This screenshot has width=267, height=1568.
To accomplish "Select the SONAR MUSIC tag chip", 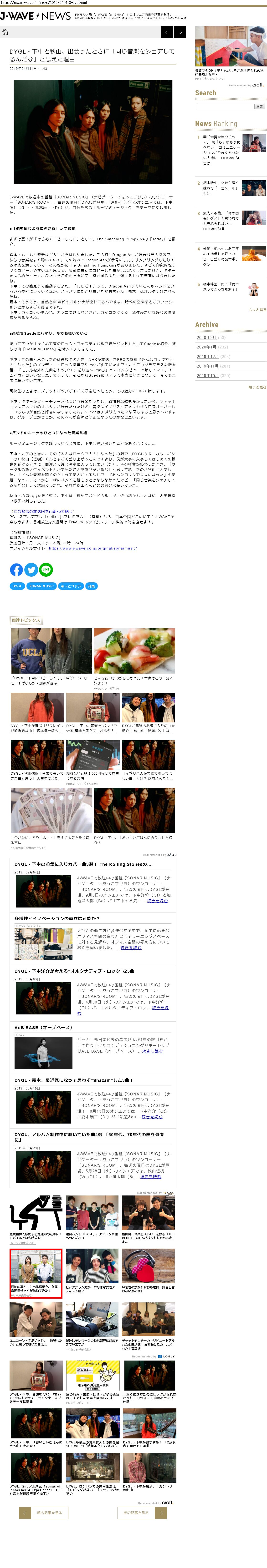I will pos(41,586).
